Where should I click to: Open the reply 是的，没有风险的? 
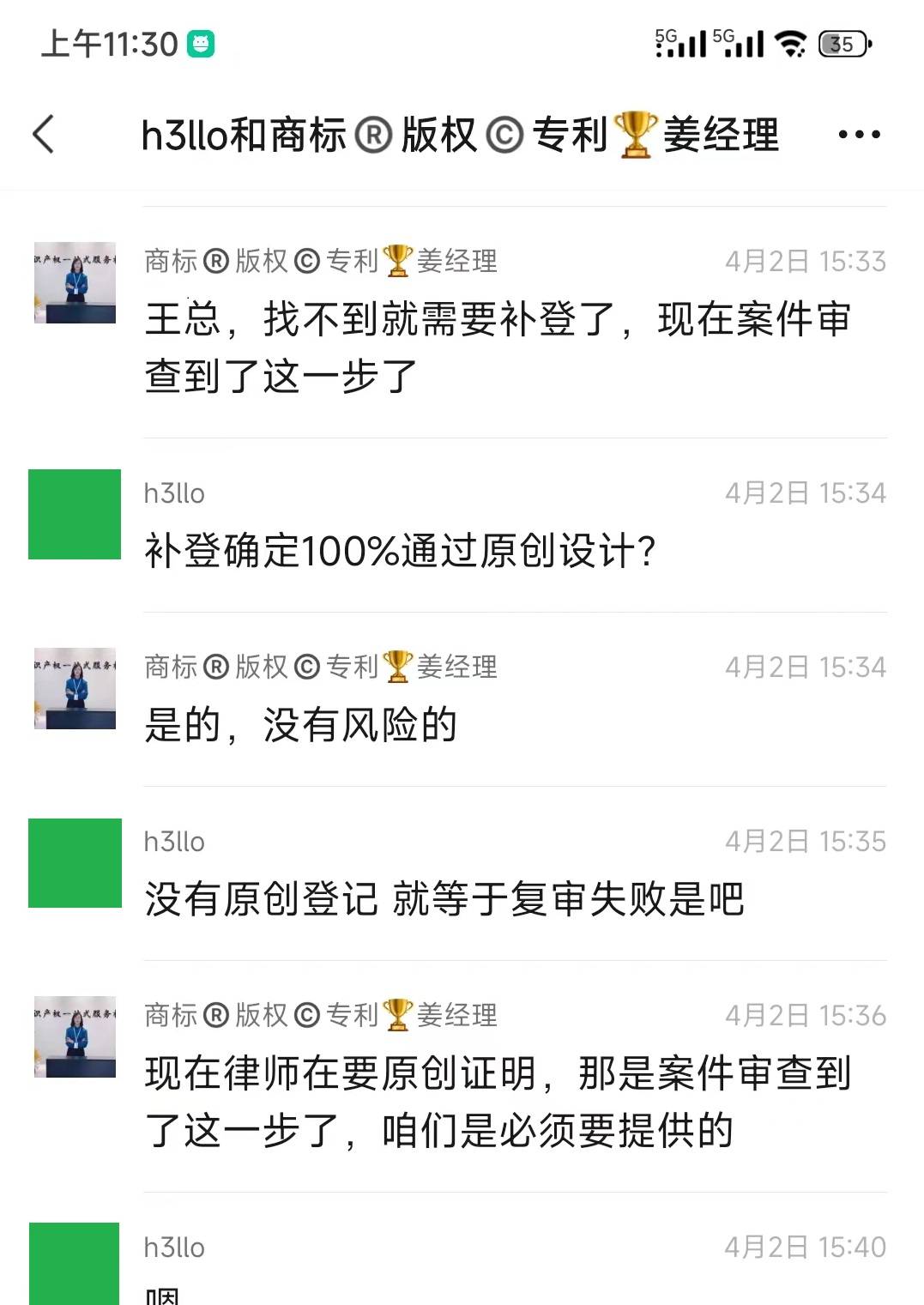pos(300,725)
